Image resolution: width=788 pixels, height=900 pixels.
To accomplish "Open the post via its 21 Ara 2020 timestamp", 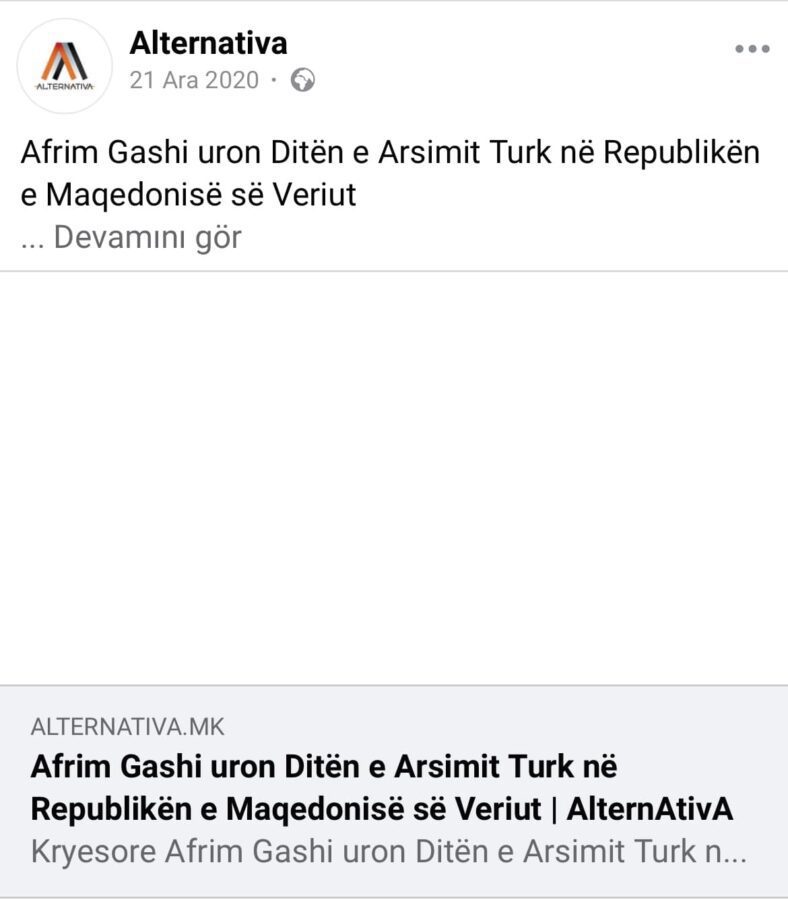I will click(194, 80).
